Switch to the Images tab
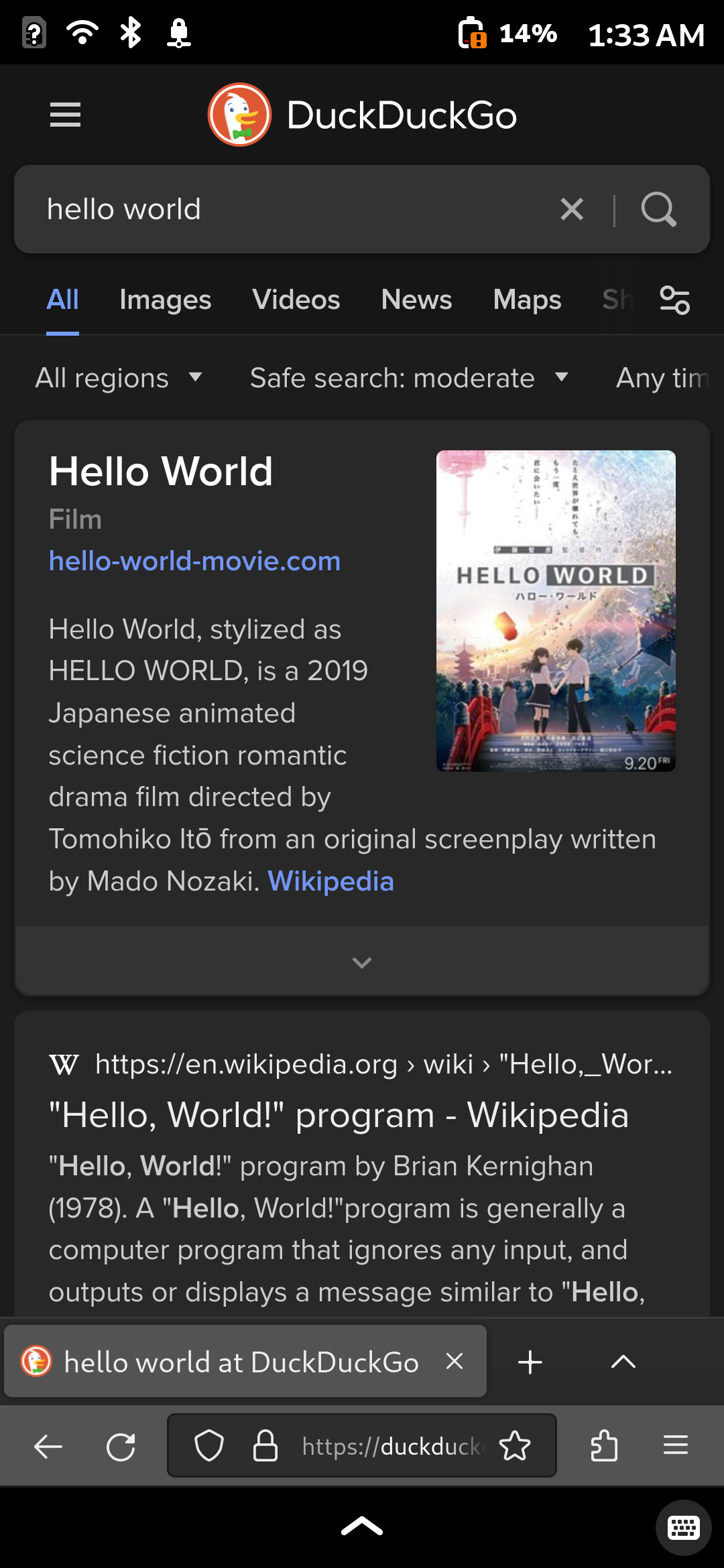 point(165,300)
